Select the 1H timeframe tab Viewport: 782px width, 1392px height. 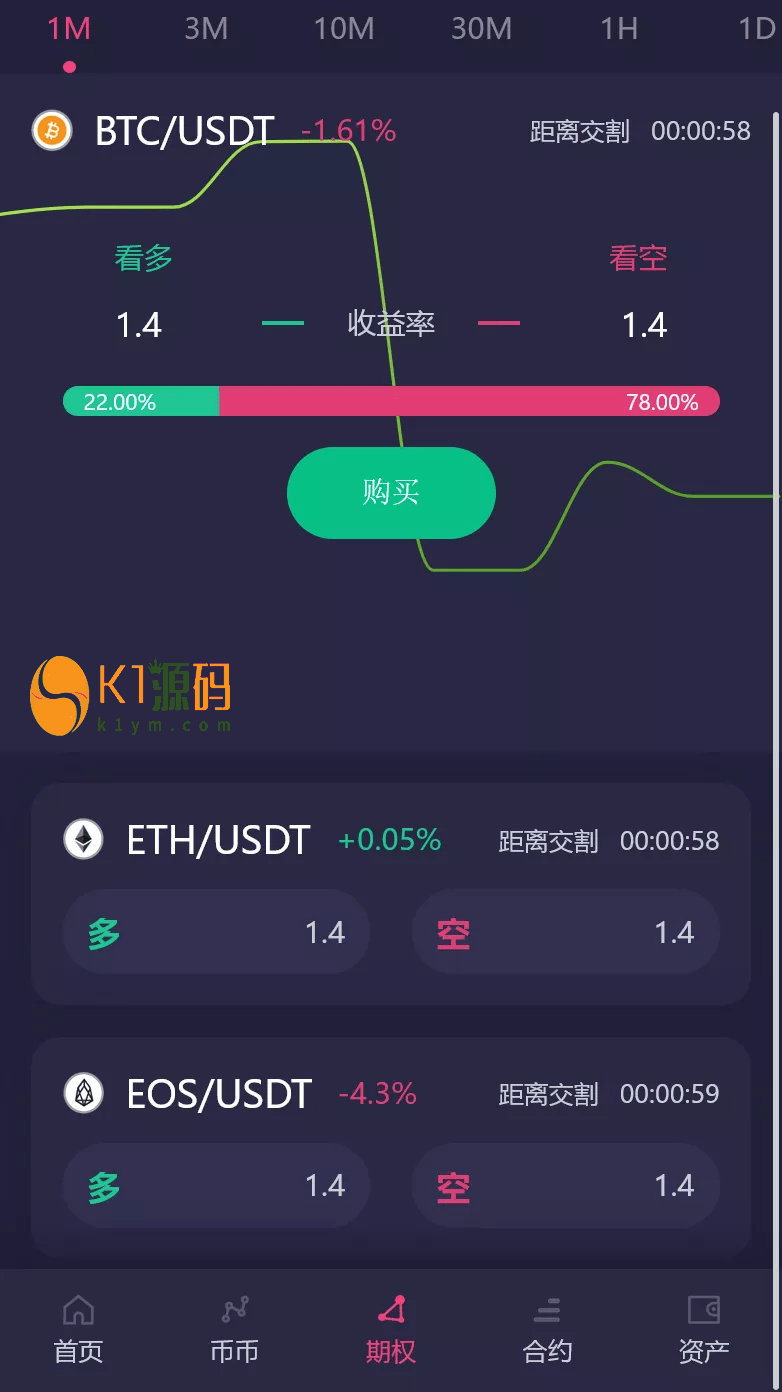pos(618,29)
